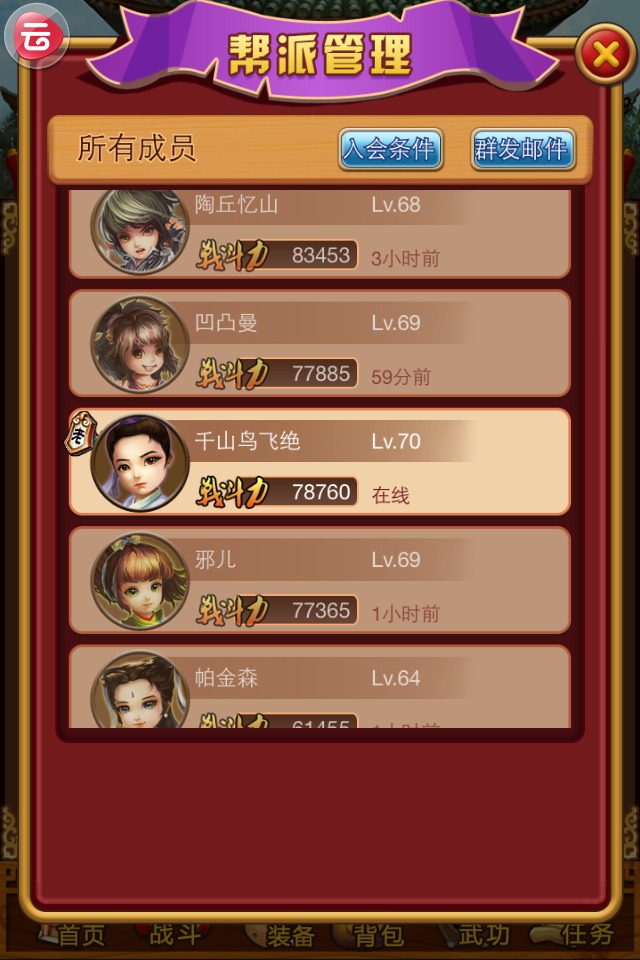Image resolution: width=640 pixels, height=960 pixels.
Task: Select member 凹凸曼
Action: 320,343
